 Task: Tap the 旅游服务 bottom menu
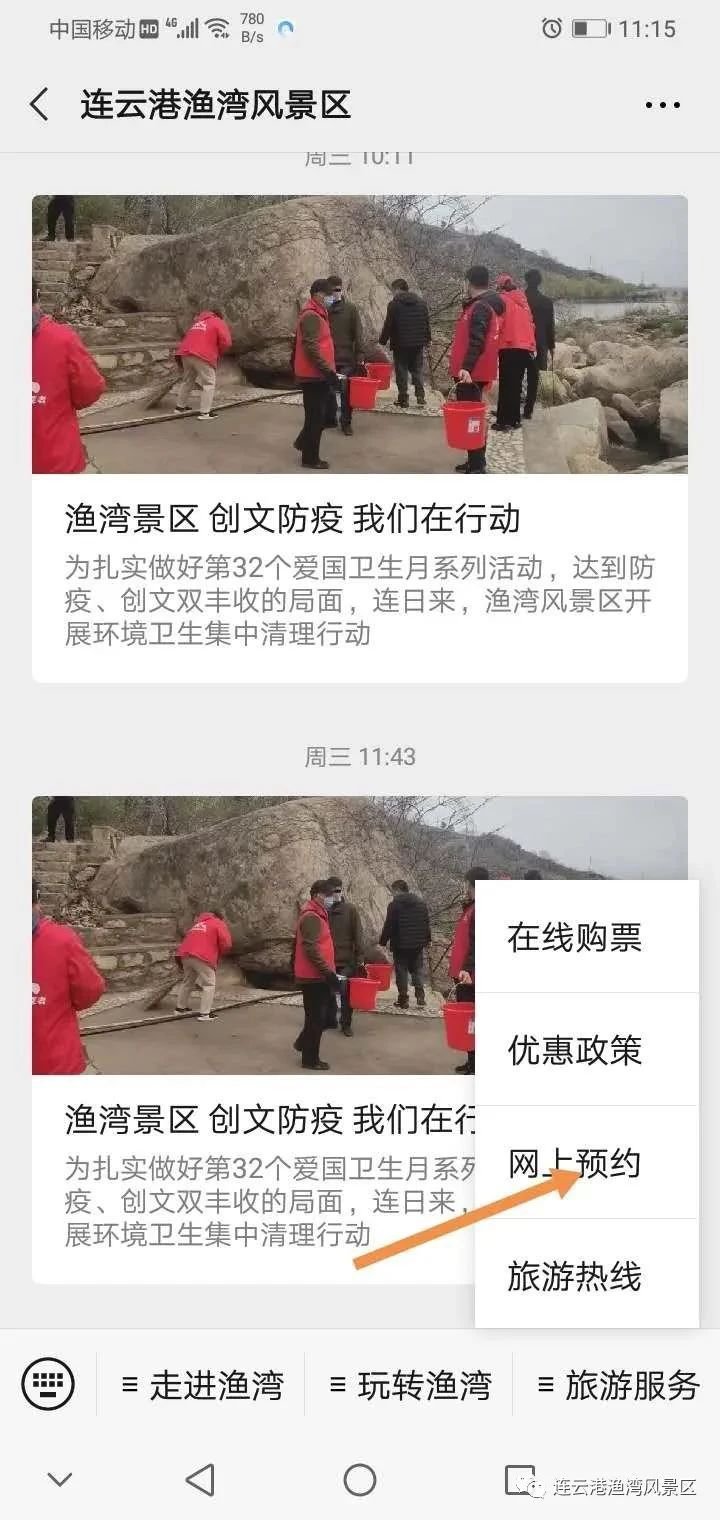click(618, 1385)
